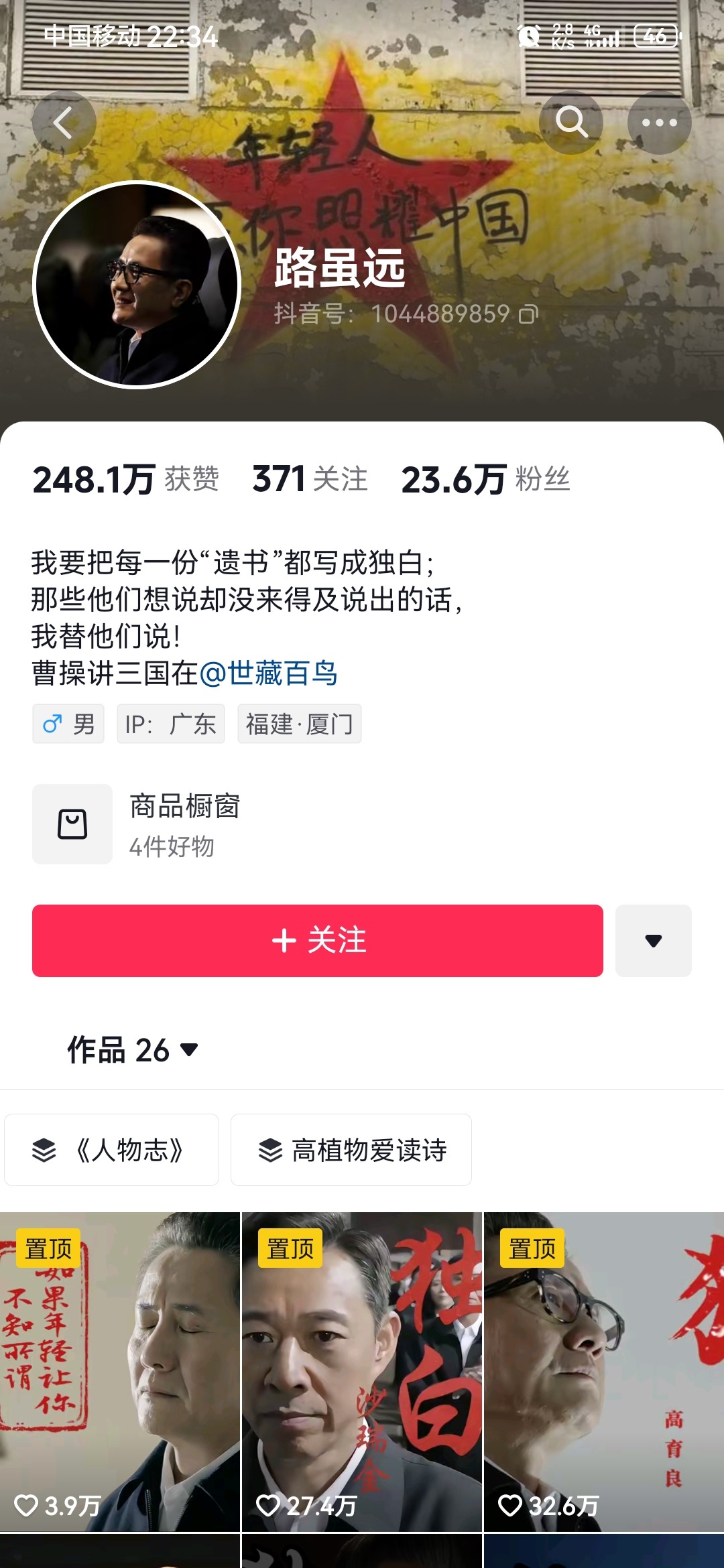724x1568 pixels.
Task: Play the pinned 独白 沙瑞金 video
Action: (361, 1370)
